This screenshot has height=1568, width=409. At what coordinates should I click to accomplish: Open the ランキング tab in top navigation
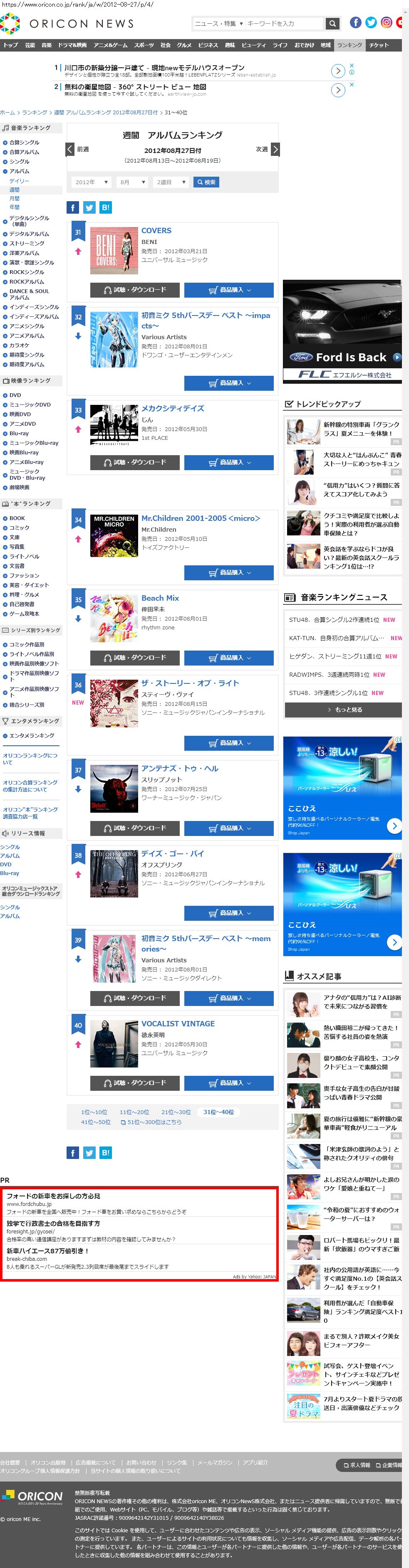[349, 45]
